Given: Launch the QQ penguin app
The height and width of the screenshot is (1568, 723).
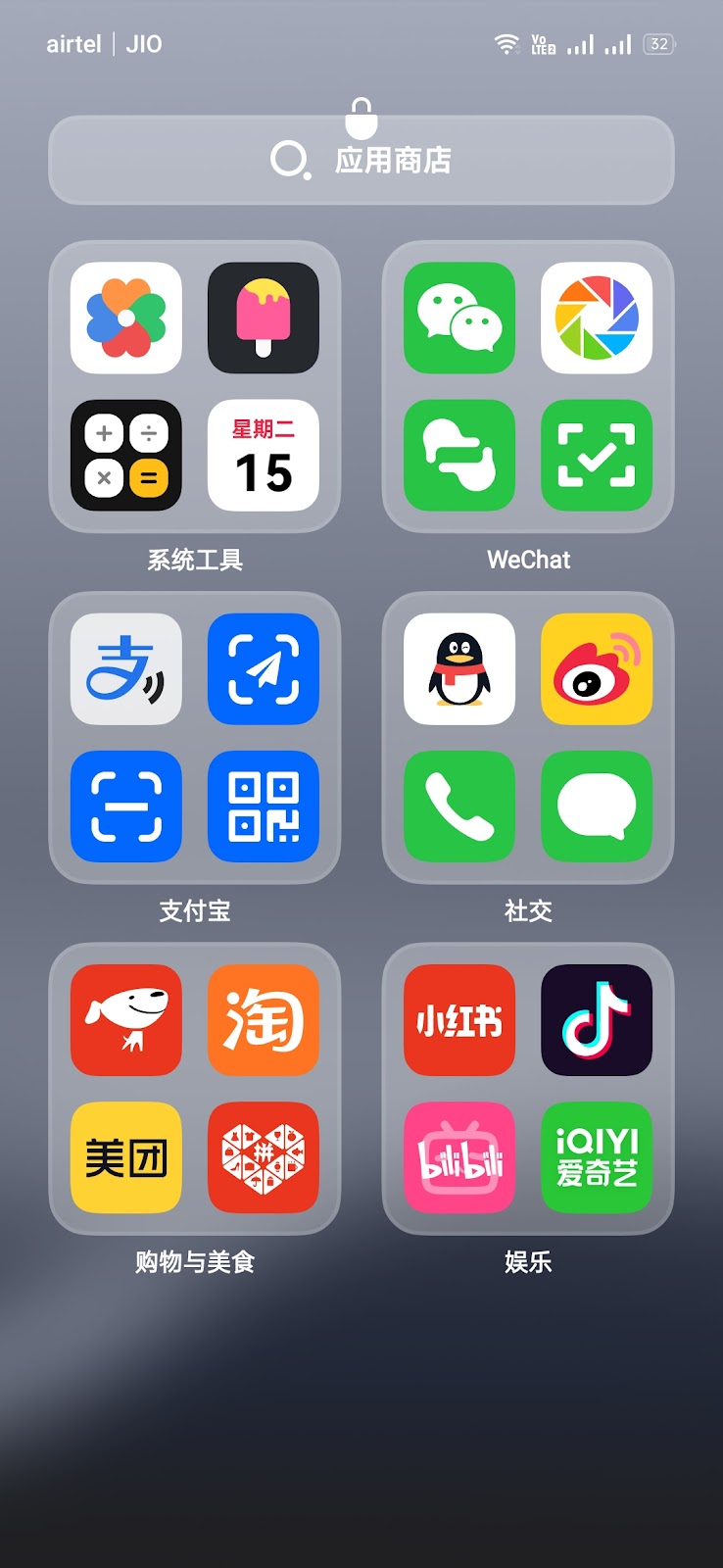Looking at the screenshot, I should point(459,669).
